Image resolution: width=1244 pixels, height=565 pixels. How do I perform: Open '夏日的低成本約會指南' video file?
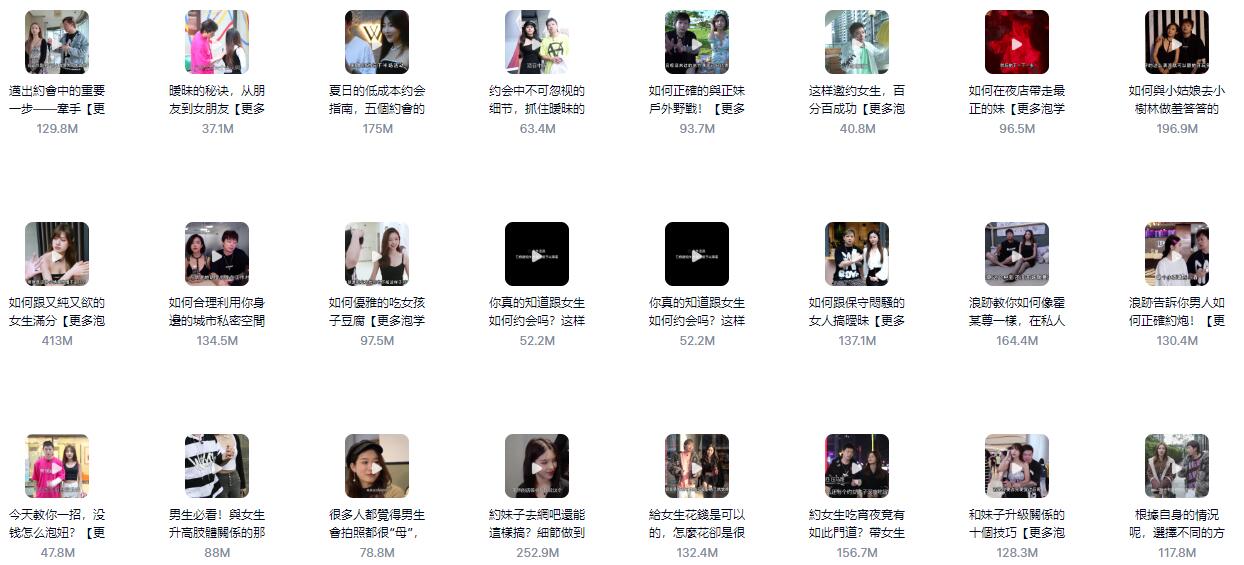point(377,42)
